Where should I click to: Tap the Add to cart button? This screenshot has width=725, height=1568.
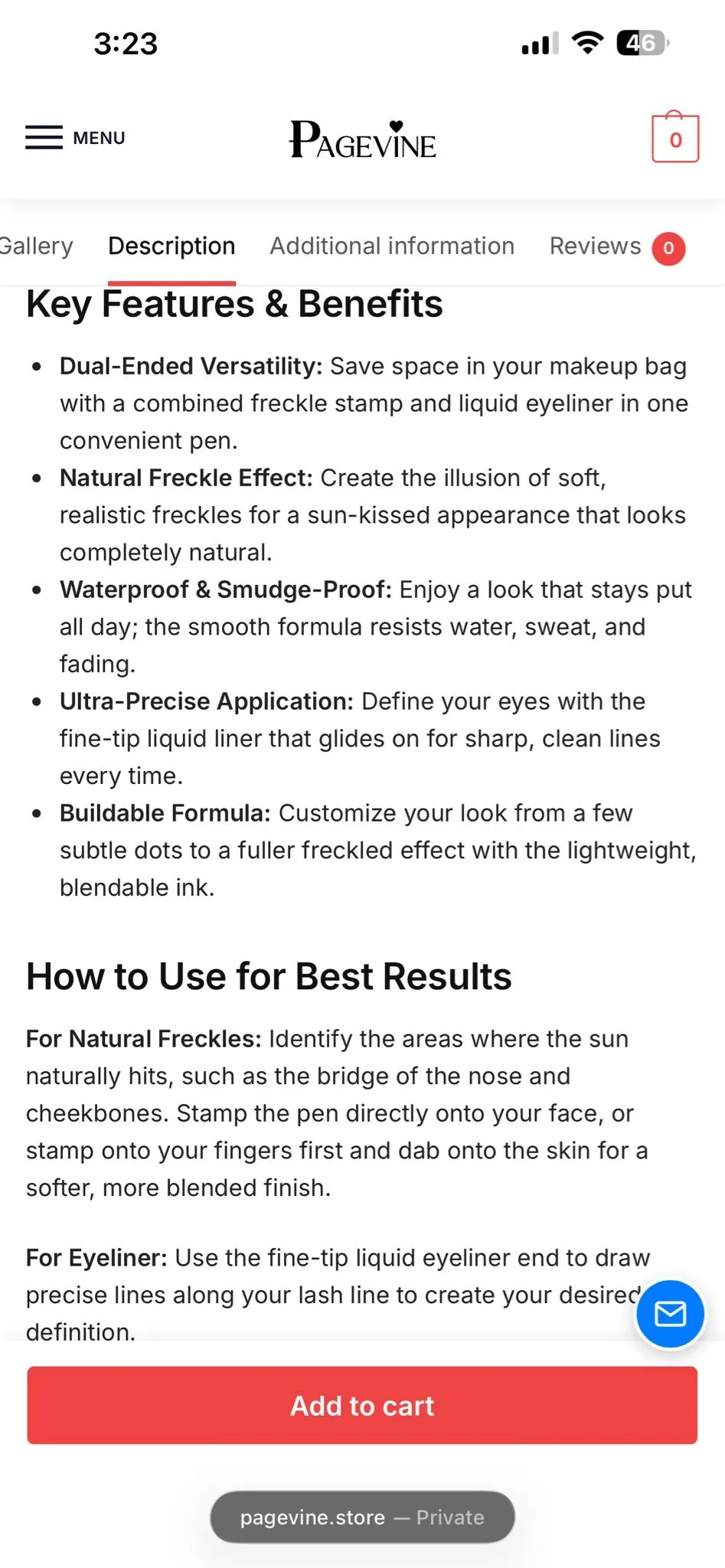coord(362,1406)
